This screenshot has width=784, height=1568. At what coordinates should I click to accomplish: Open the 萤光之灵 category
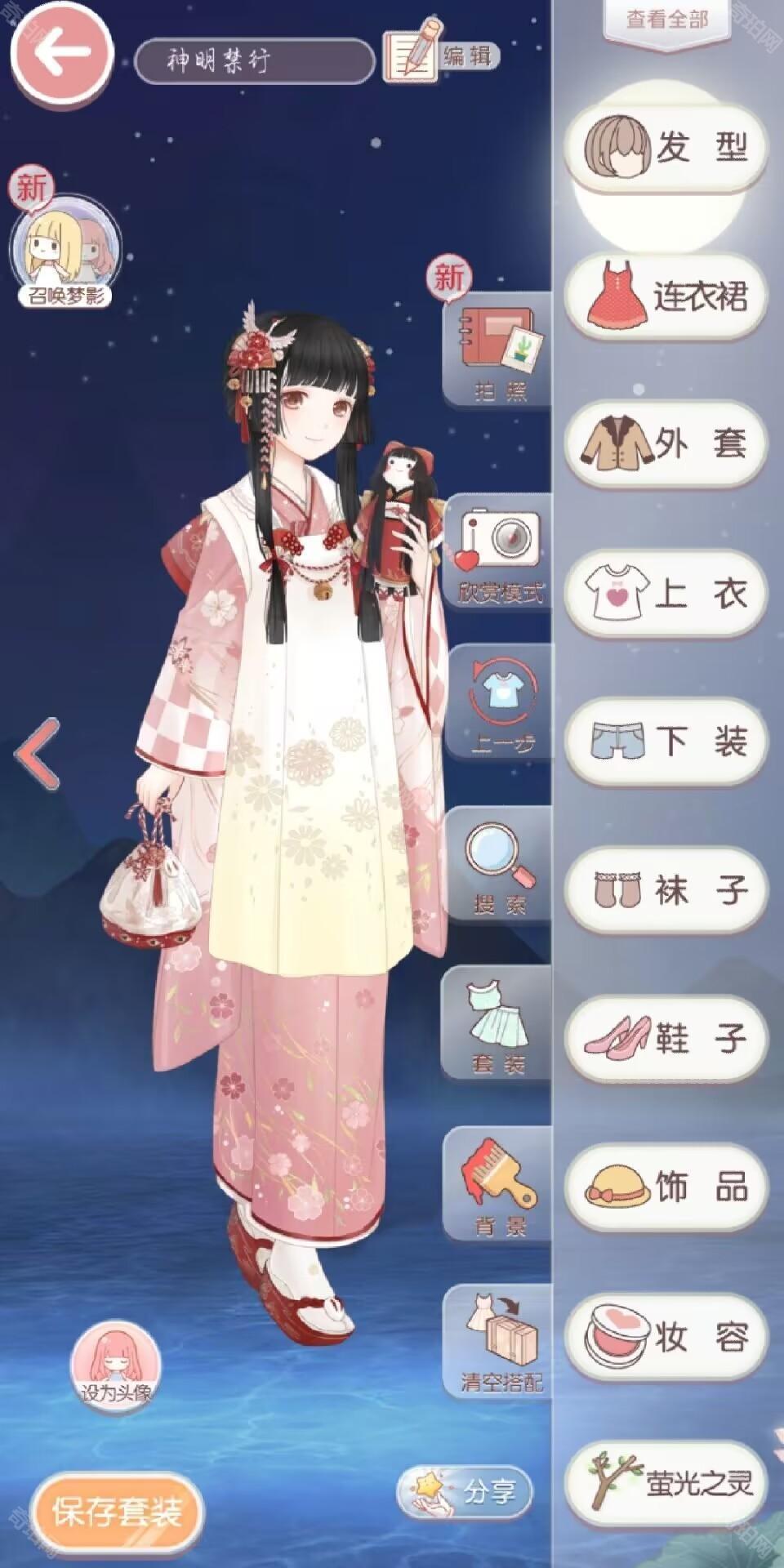pos(666,1483)
